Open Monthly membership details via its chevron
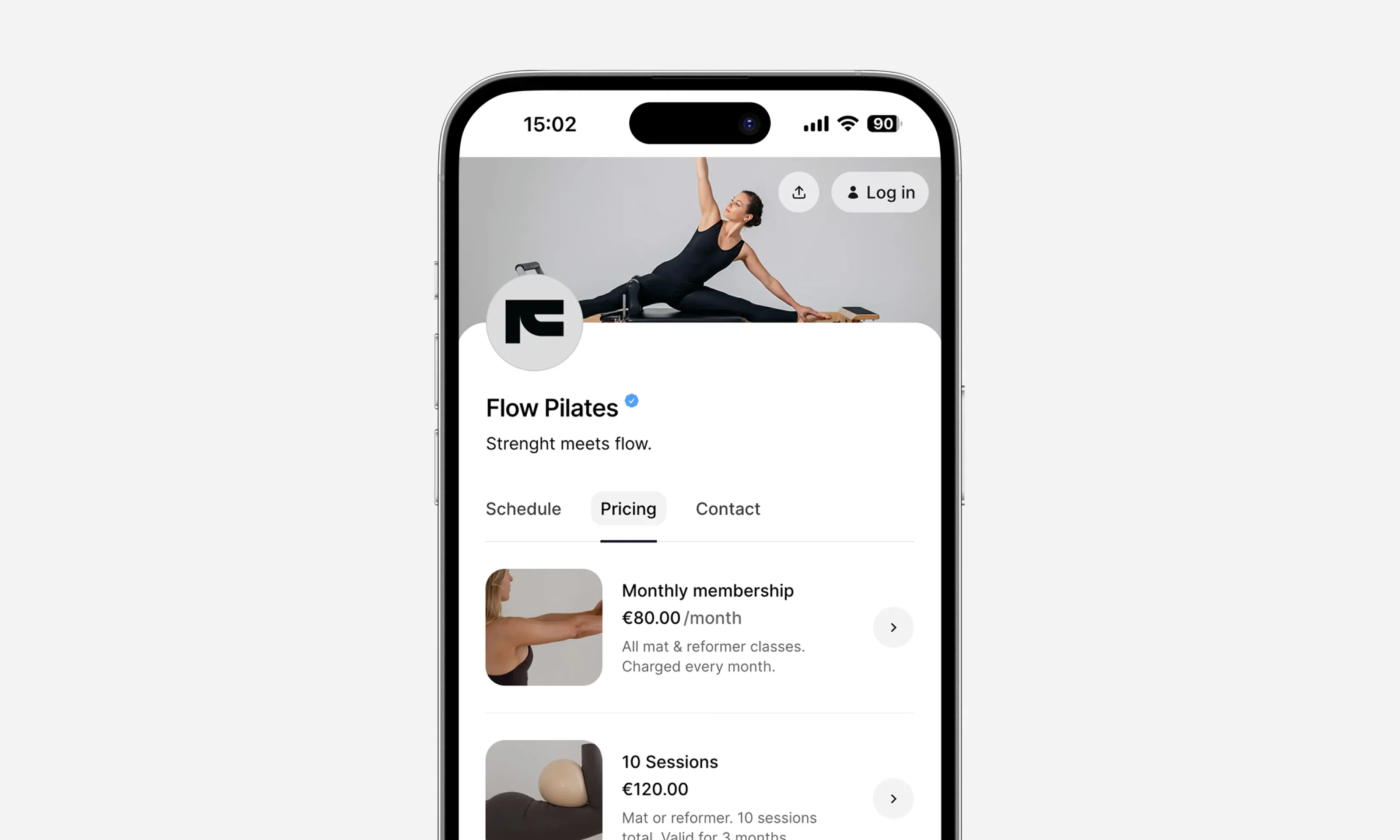Viewport: 1400px width, 840px height. pyautogui.click(x=892, y=627)
